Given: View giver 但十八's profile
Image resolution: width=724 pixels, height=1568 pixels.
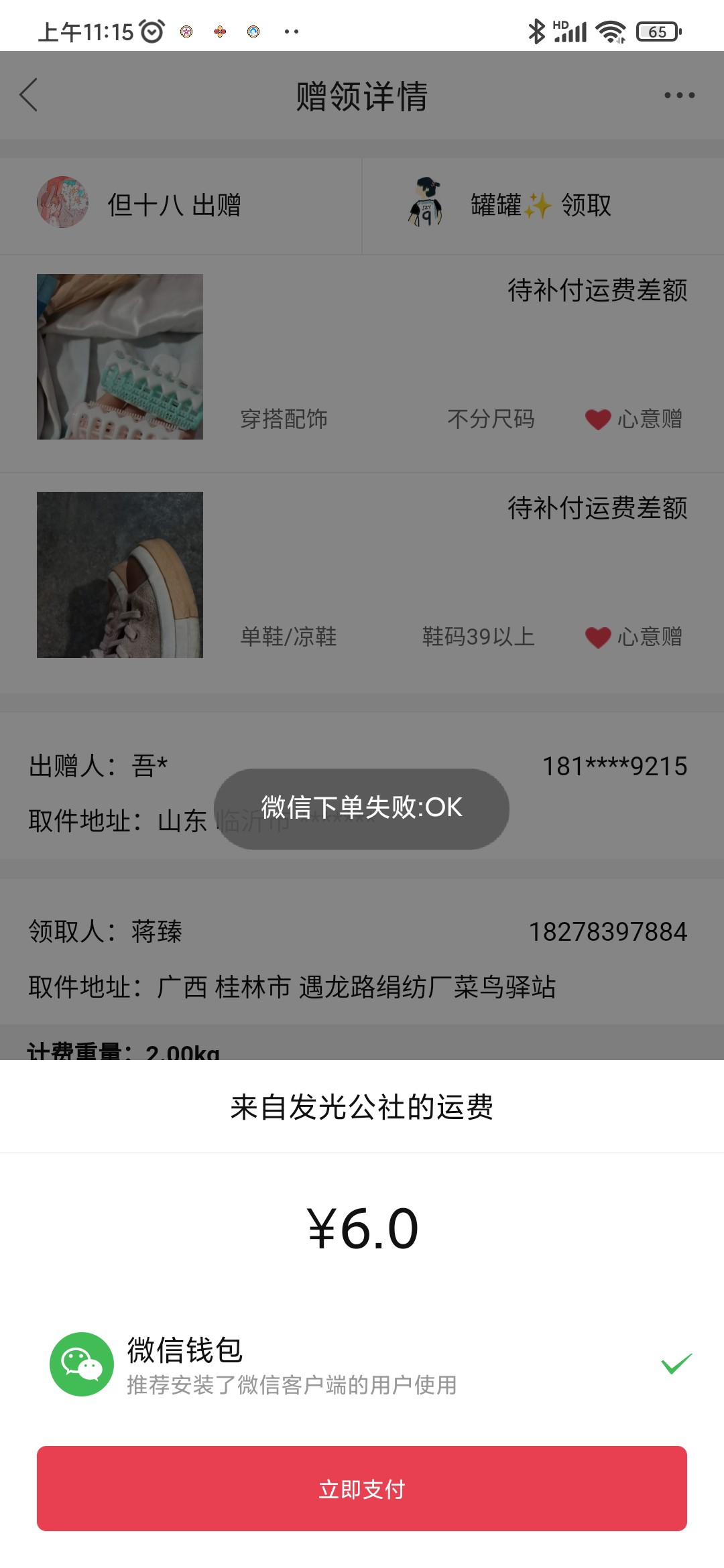Looking at the screenshot, I should coord(62,202).
